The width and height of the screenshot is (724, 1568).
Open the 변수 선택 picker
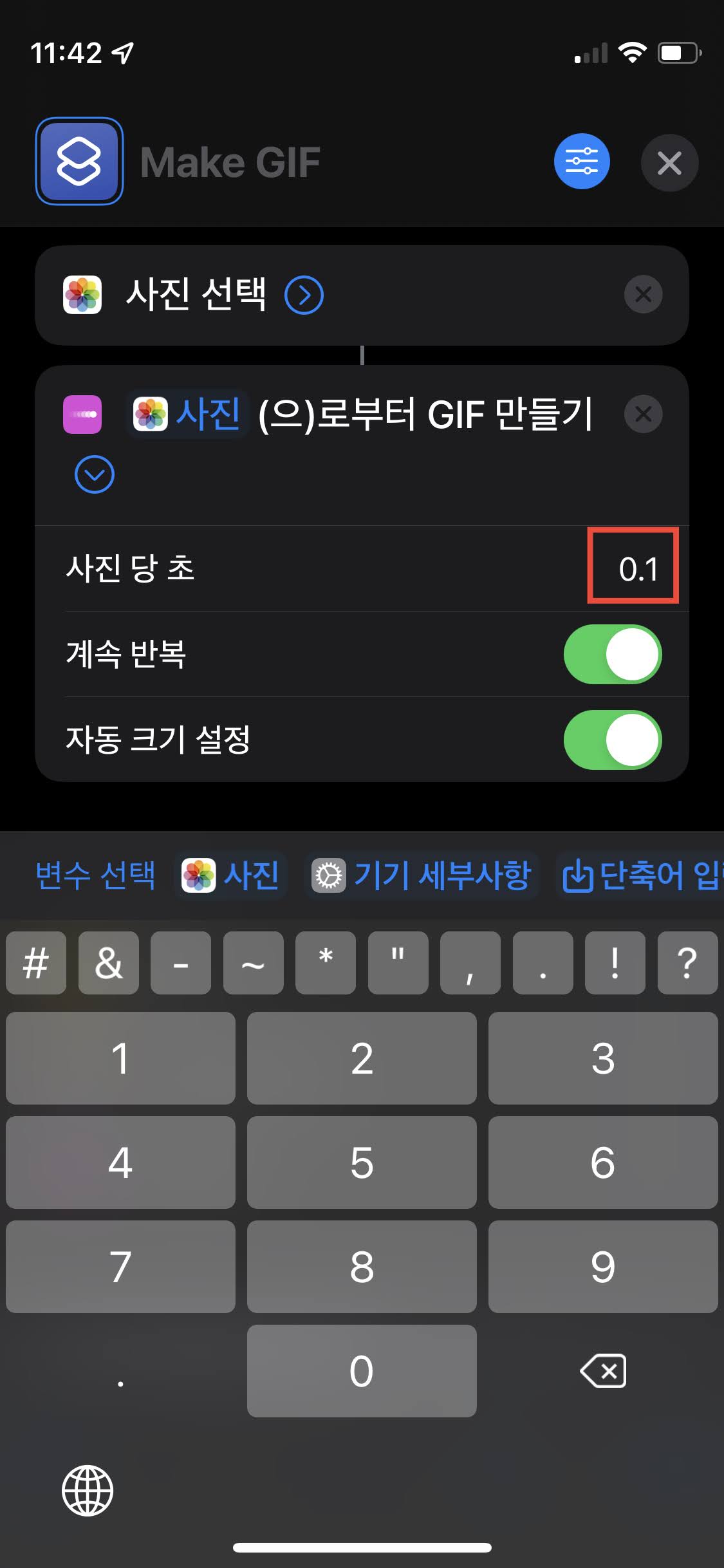click(94, 874)
